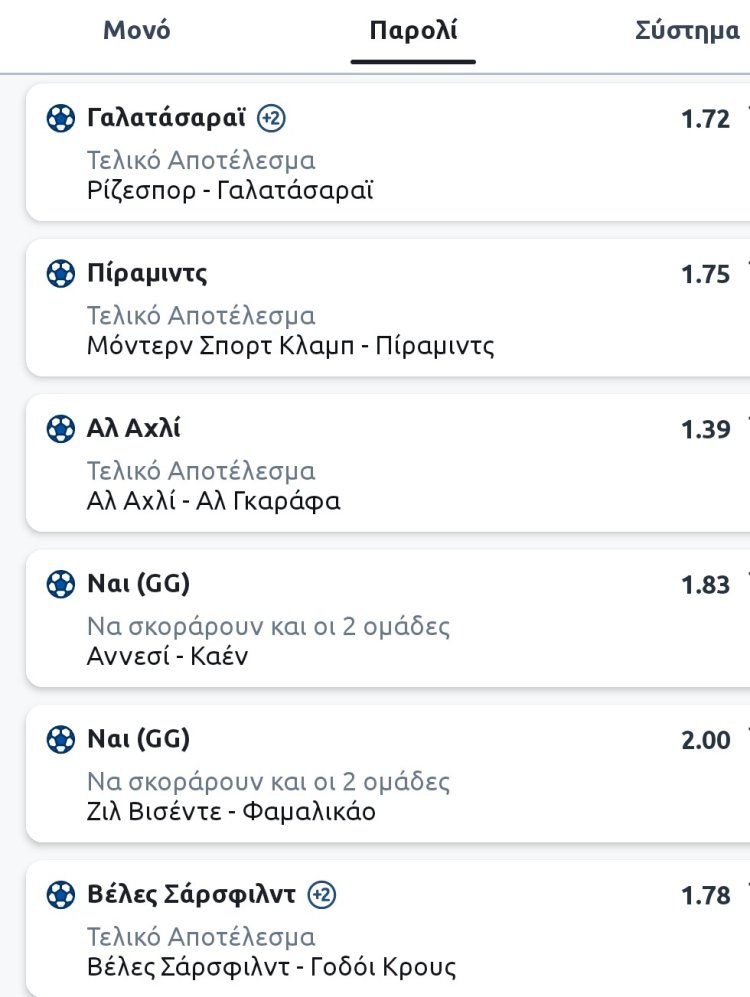Switch to the Σύστημα tab
The height and width of the screenshot is (997, 750).
pyautogui.click(x=687, y=30)
